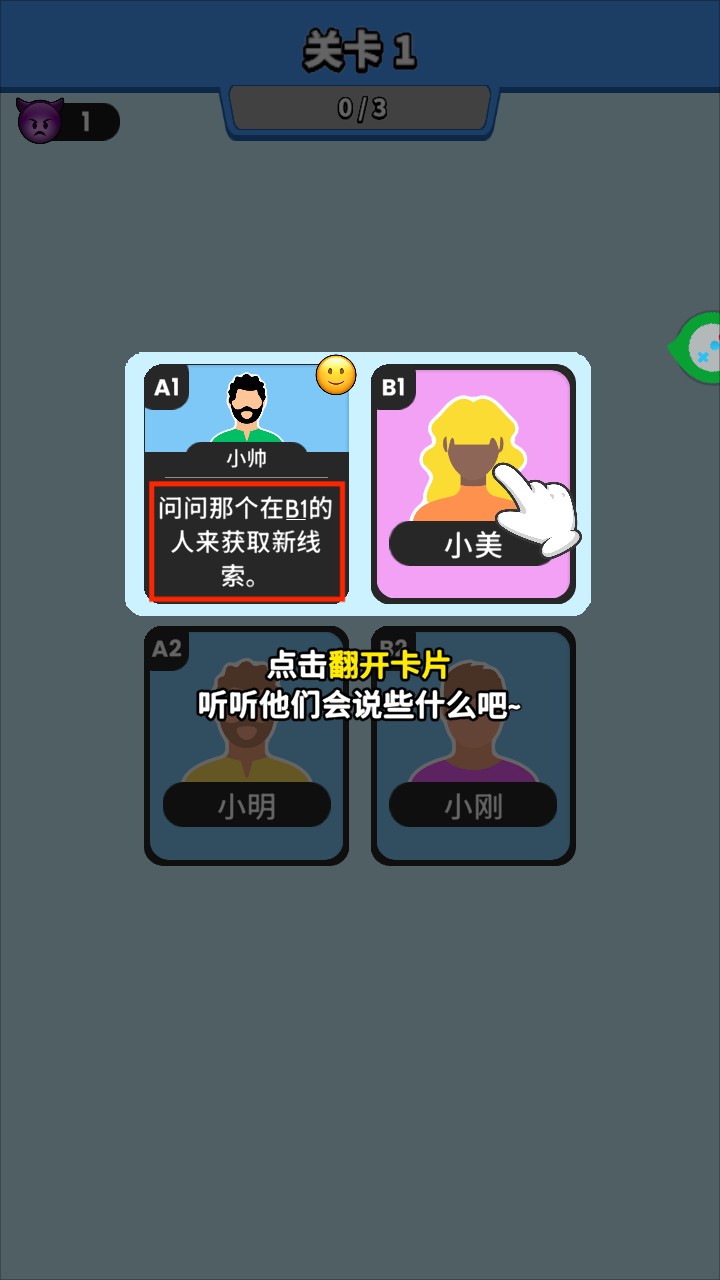Tap the yellow smiley emoji on card A1
The image size is (720, 1280).
(x=336, y=373)
